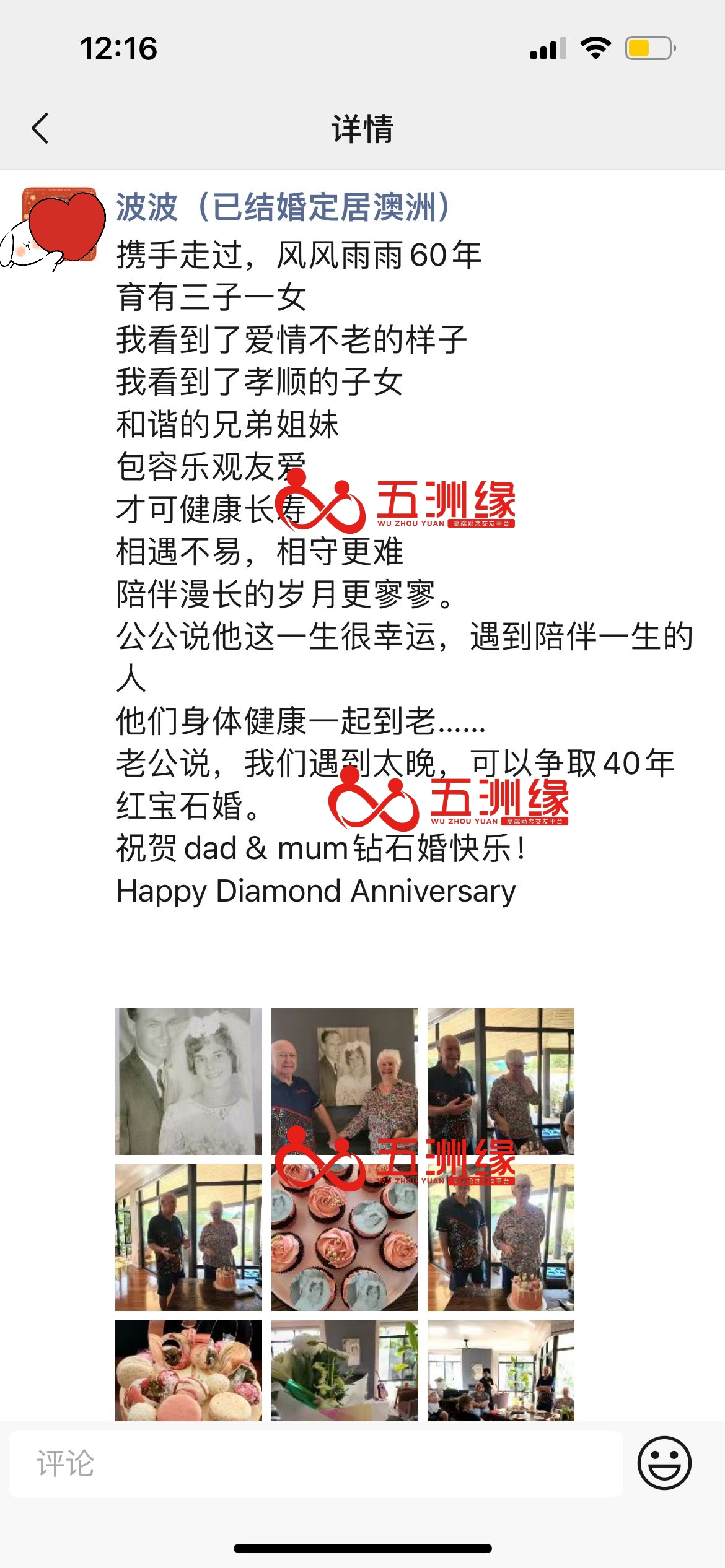Open 波波's profile via her name

coord(283,207)
